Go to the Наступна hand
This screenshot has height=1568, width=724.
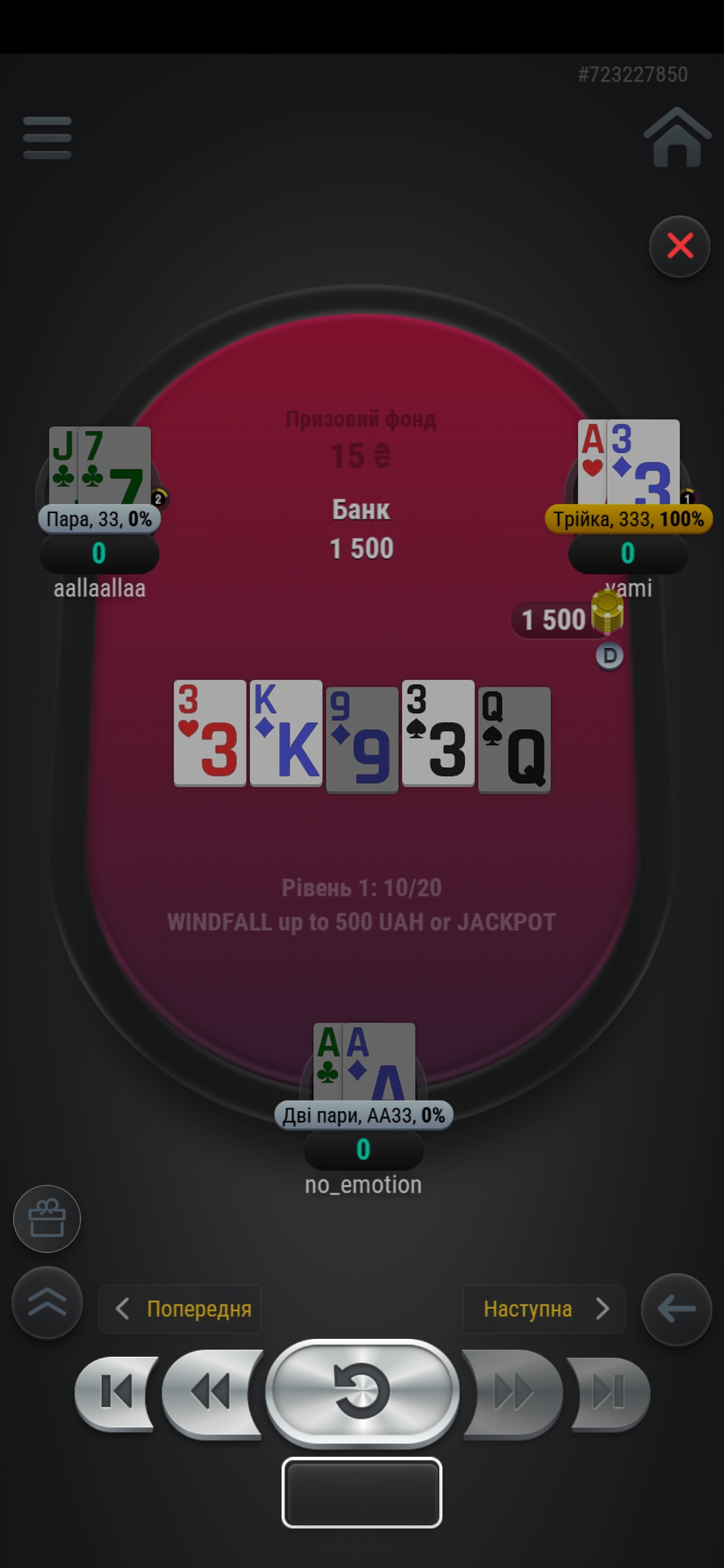(x=544, y=1309)
